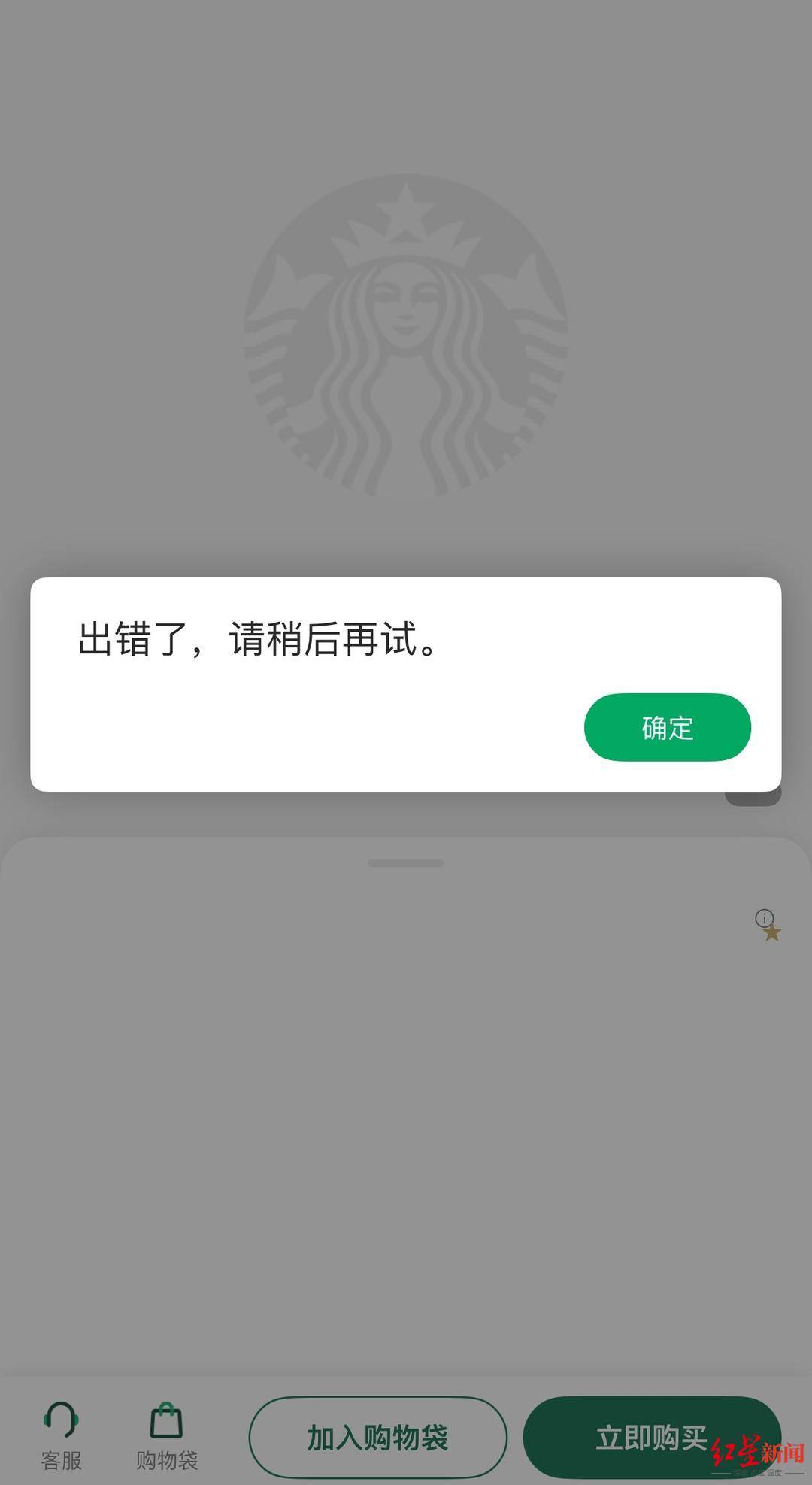Tap the outlined 加入购物袋 button

click(x=378, y=1435)
